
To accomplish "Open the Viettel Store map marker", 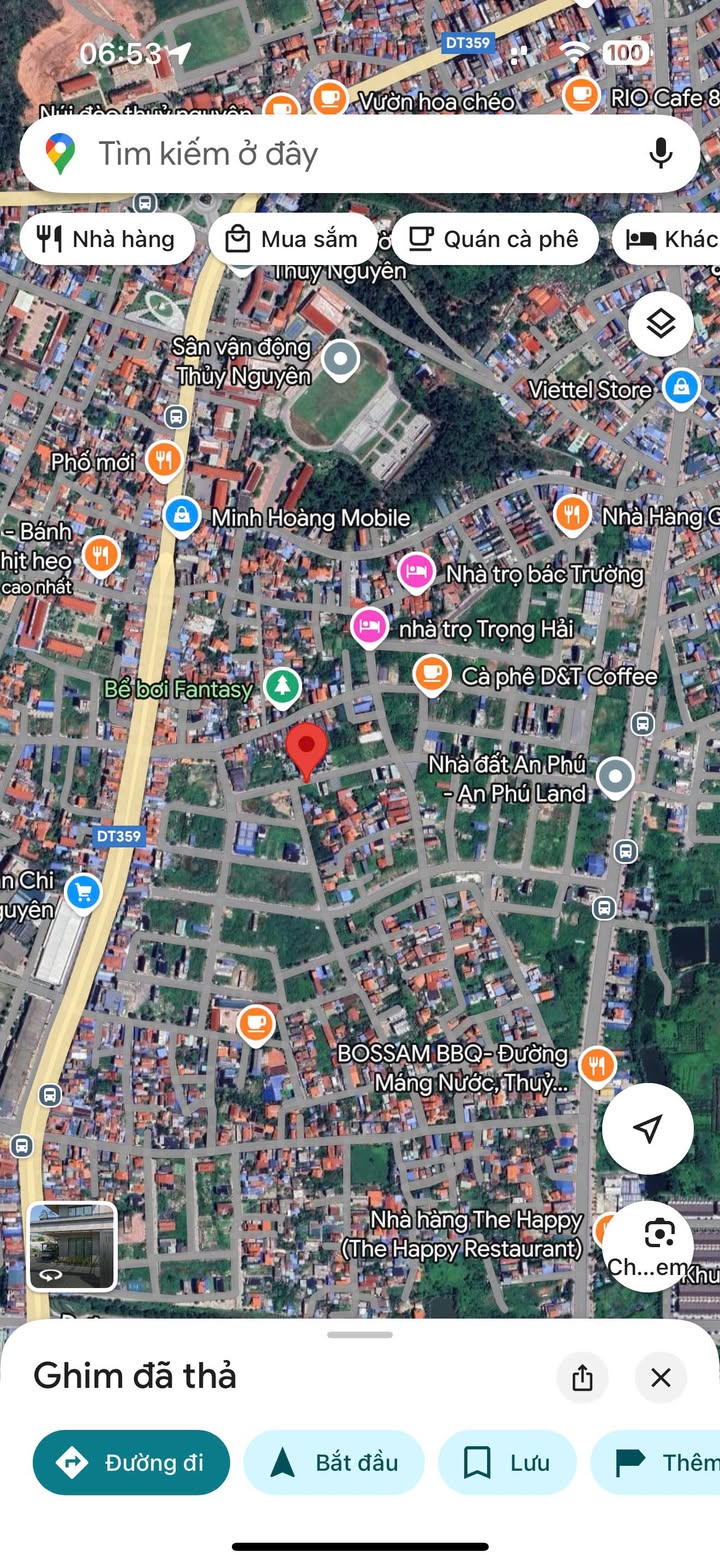I will click(681, 388).
